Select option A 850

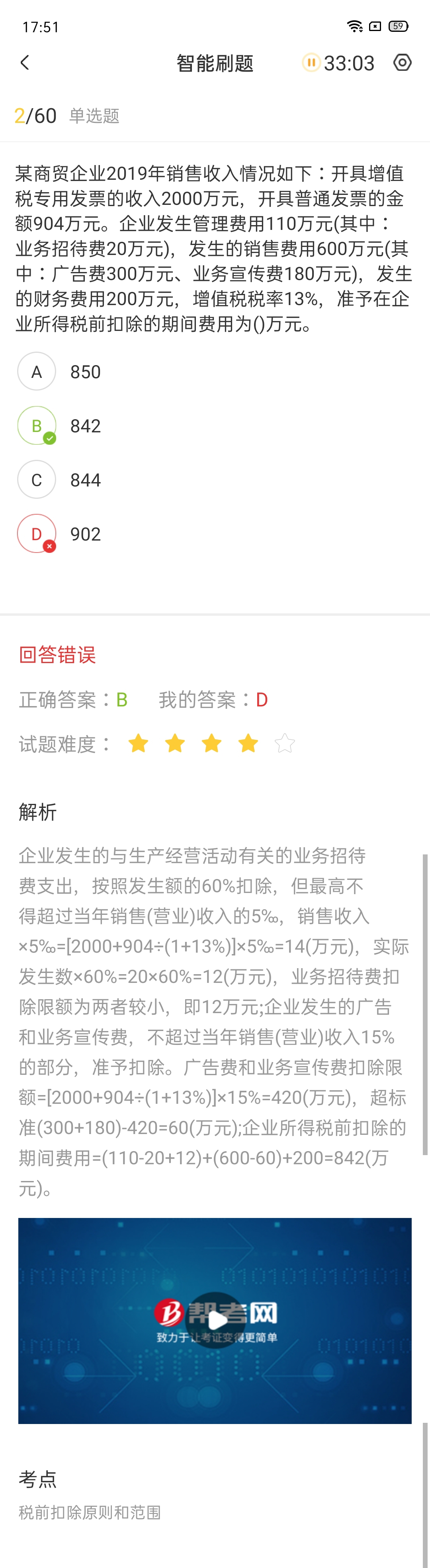tap(37, 371)
